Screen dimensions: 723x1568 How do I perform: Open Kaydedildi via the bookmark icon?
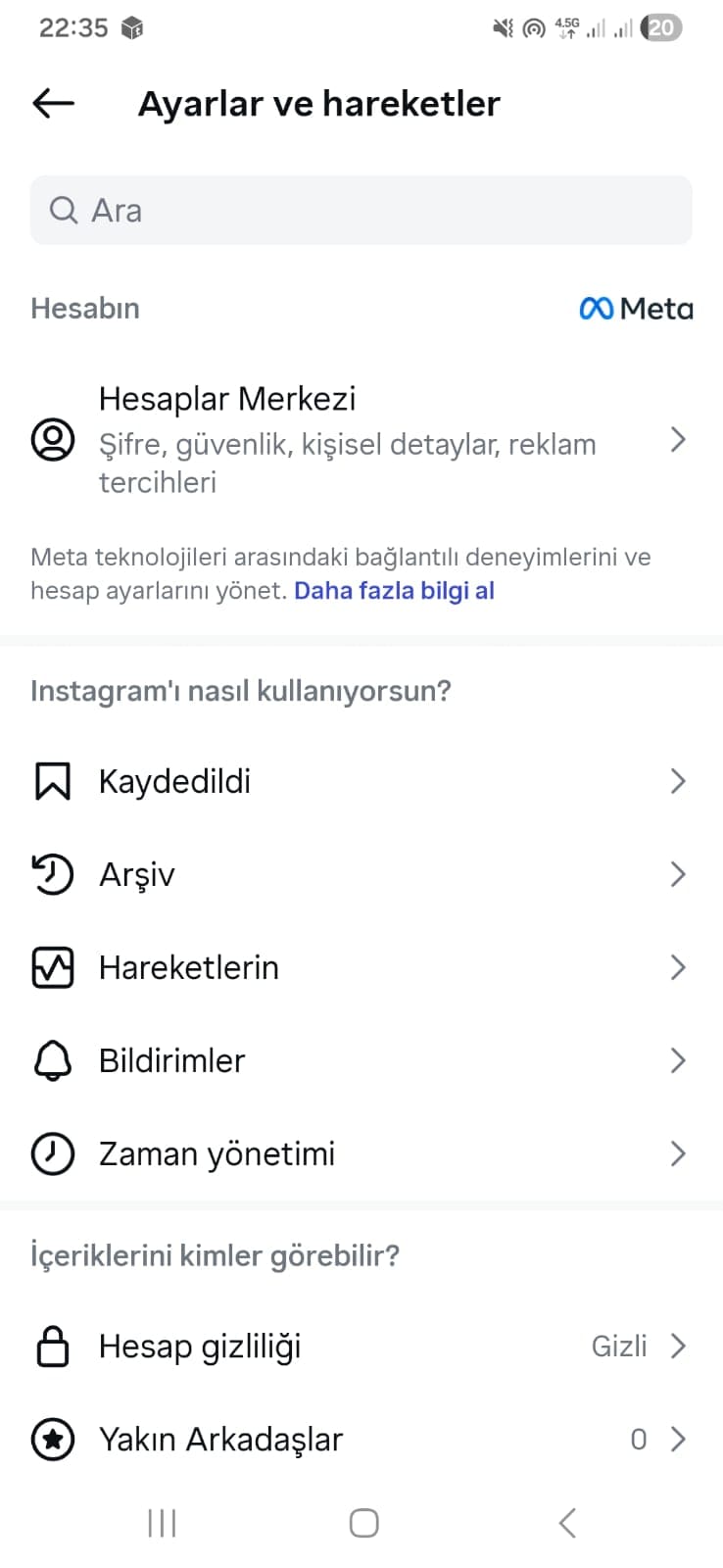coord(53,781)
